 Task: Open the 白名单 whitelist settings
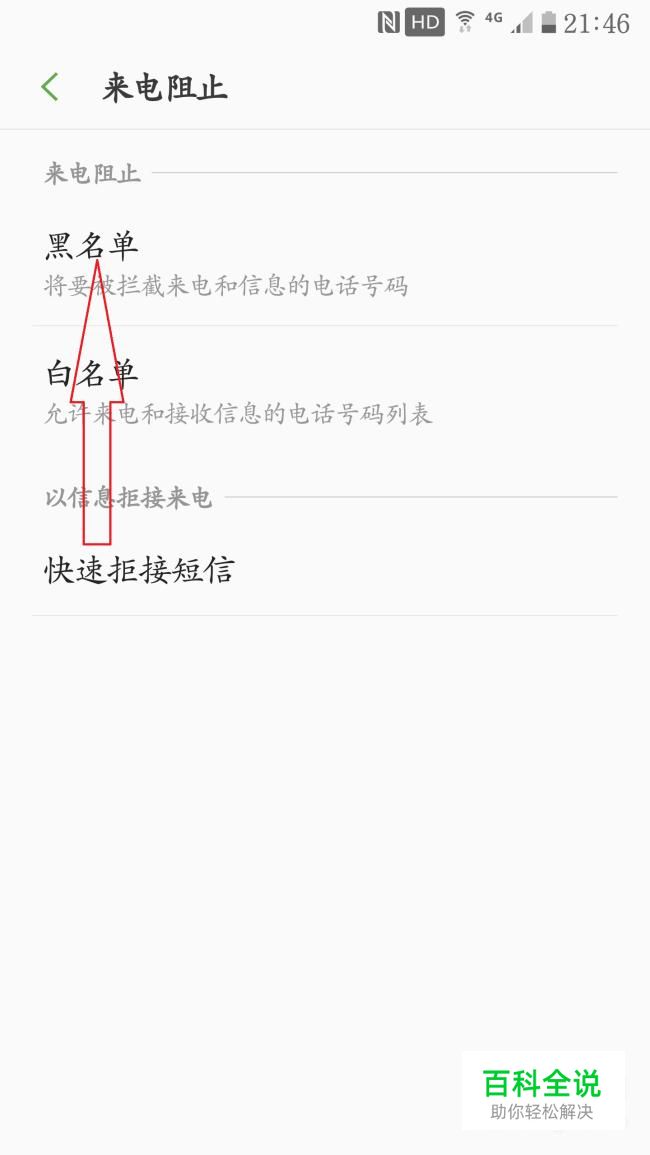click(324, 392)
